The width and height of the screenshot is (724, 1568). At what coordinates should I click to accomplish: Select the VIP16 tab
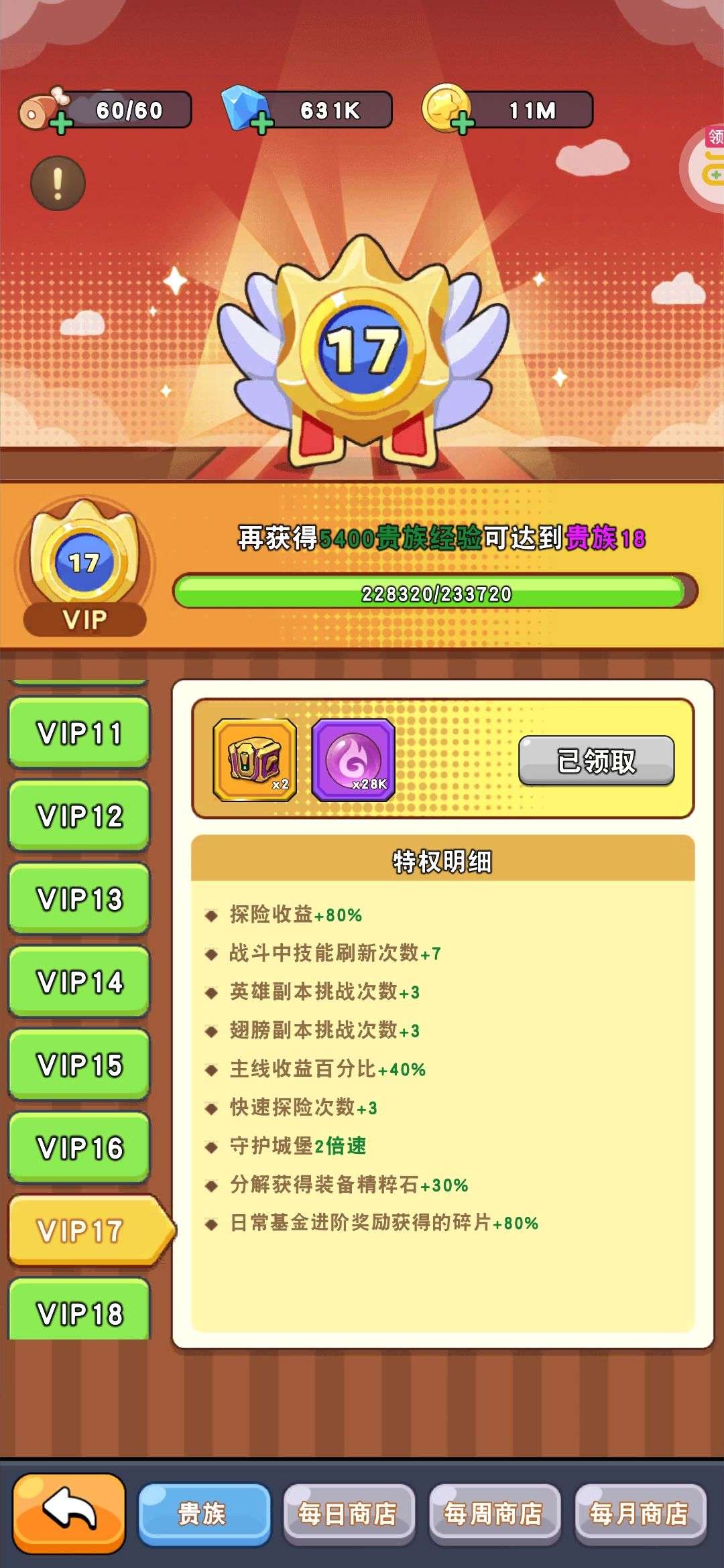click(79, 1148)
